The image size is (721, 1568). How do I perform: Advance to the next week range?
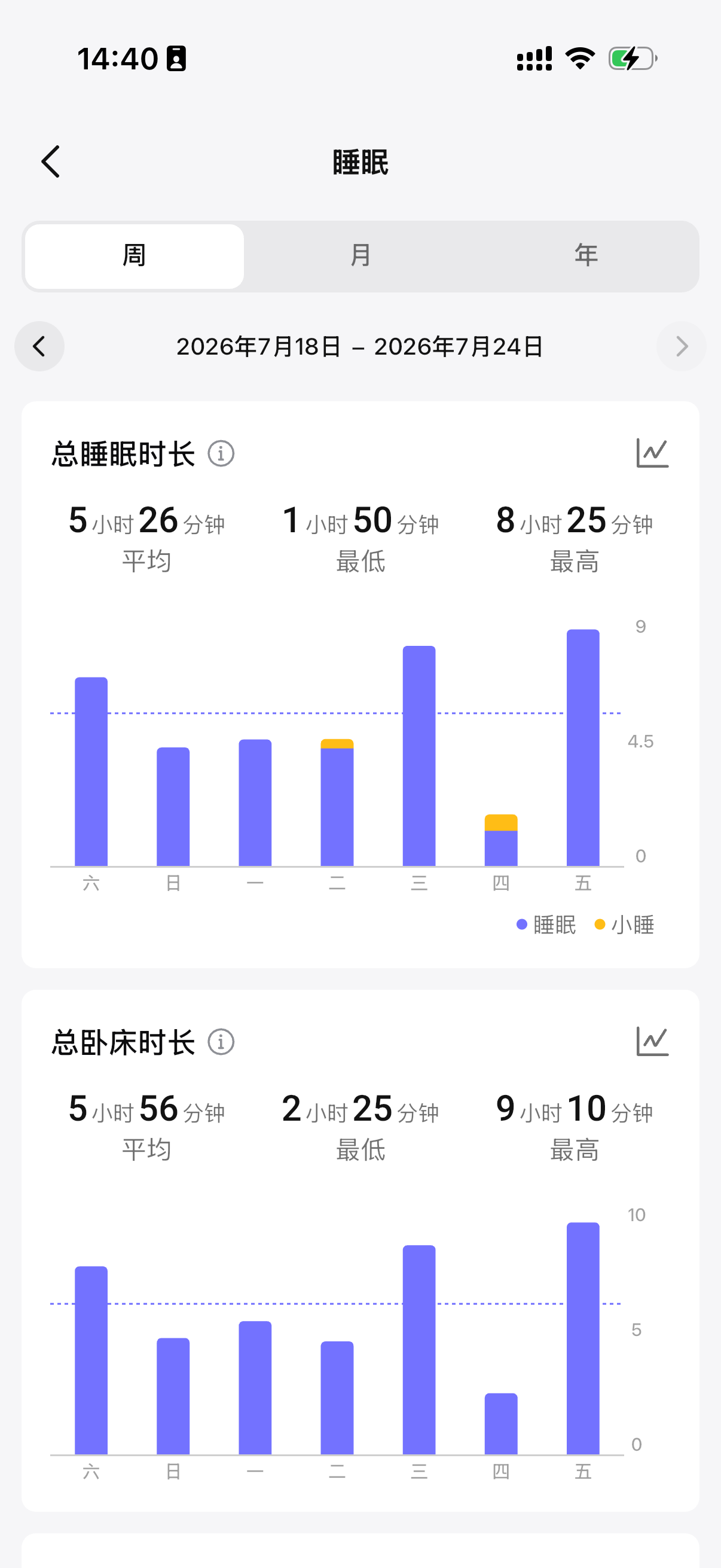coord(682,346)
